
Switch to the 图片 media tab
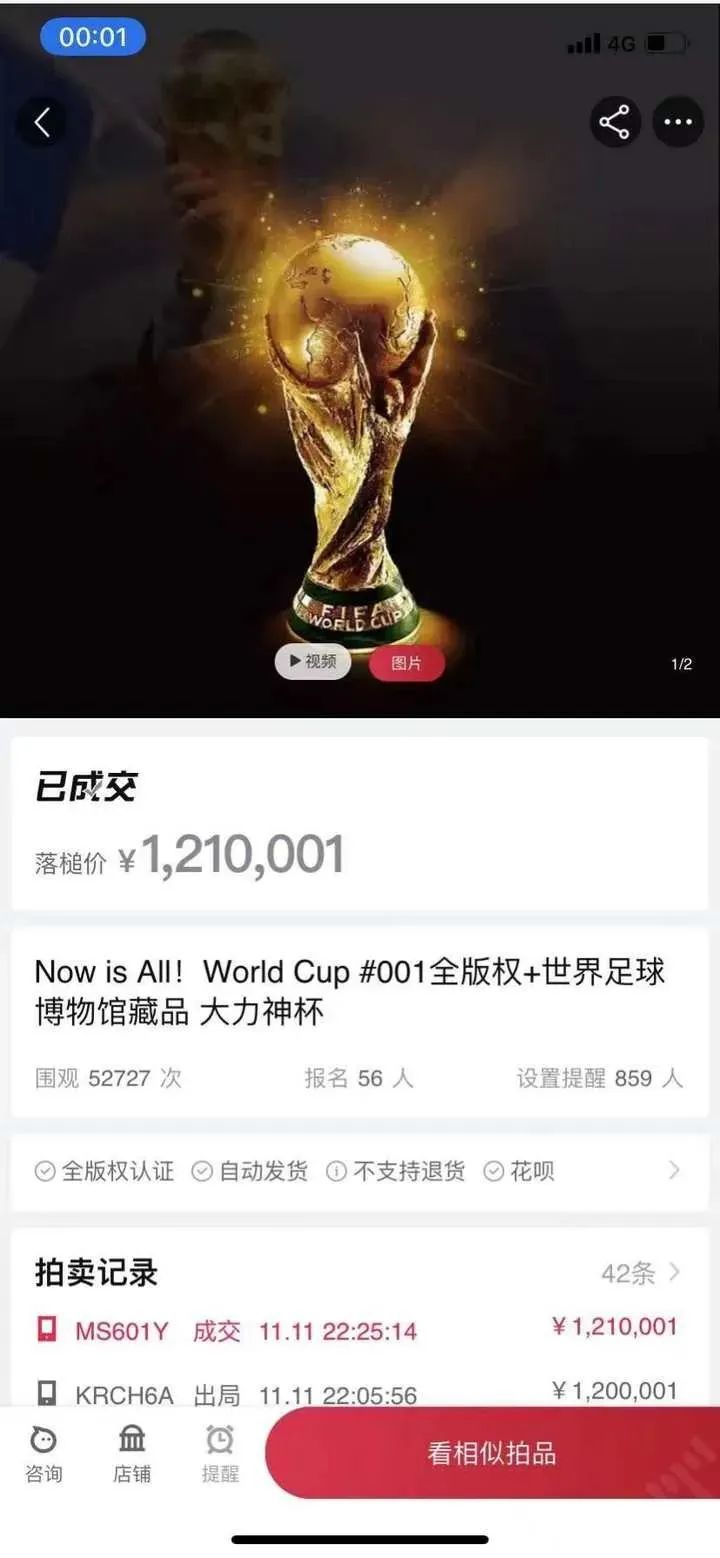[406, 663]
